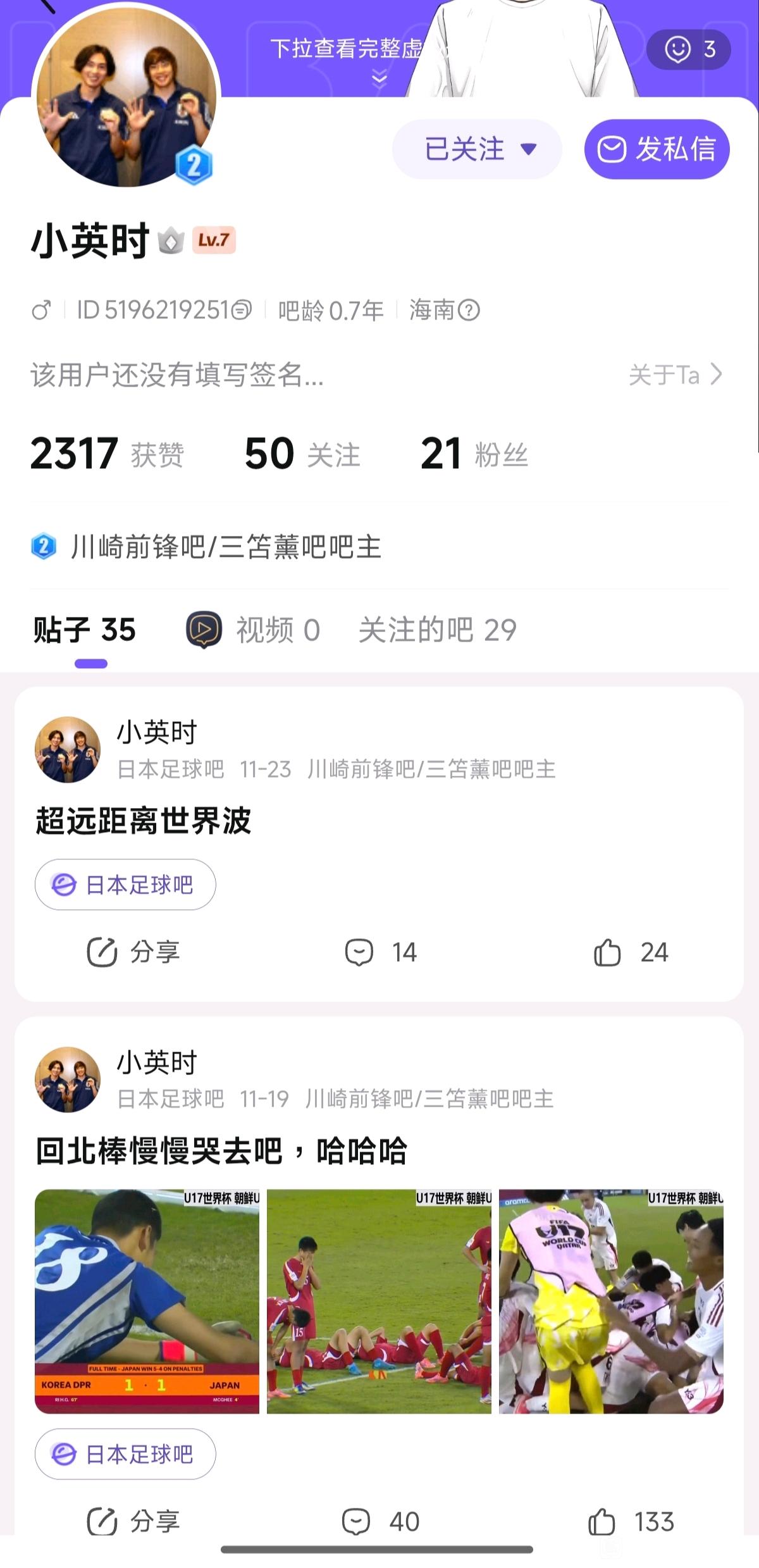Open the 已关注 follow dropdown
Screen dimensions: 759x1568
click(477, 149)
